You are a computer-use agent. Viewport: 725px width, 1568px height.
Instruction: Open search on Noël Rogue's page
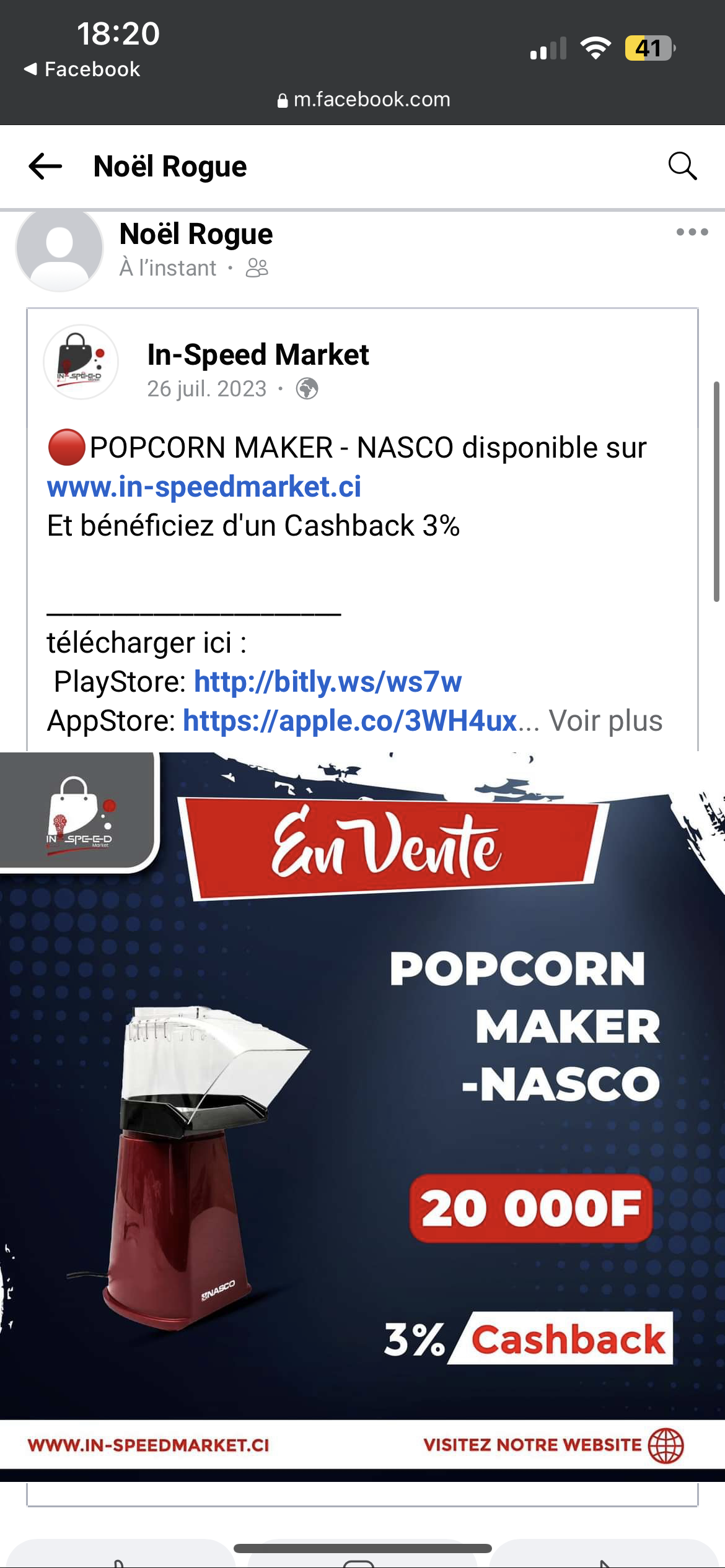(682, 166)
